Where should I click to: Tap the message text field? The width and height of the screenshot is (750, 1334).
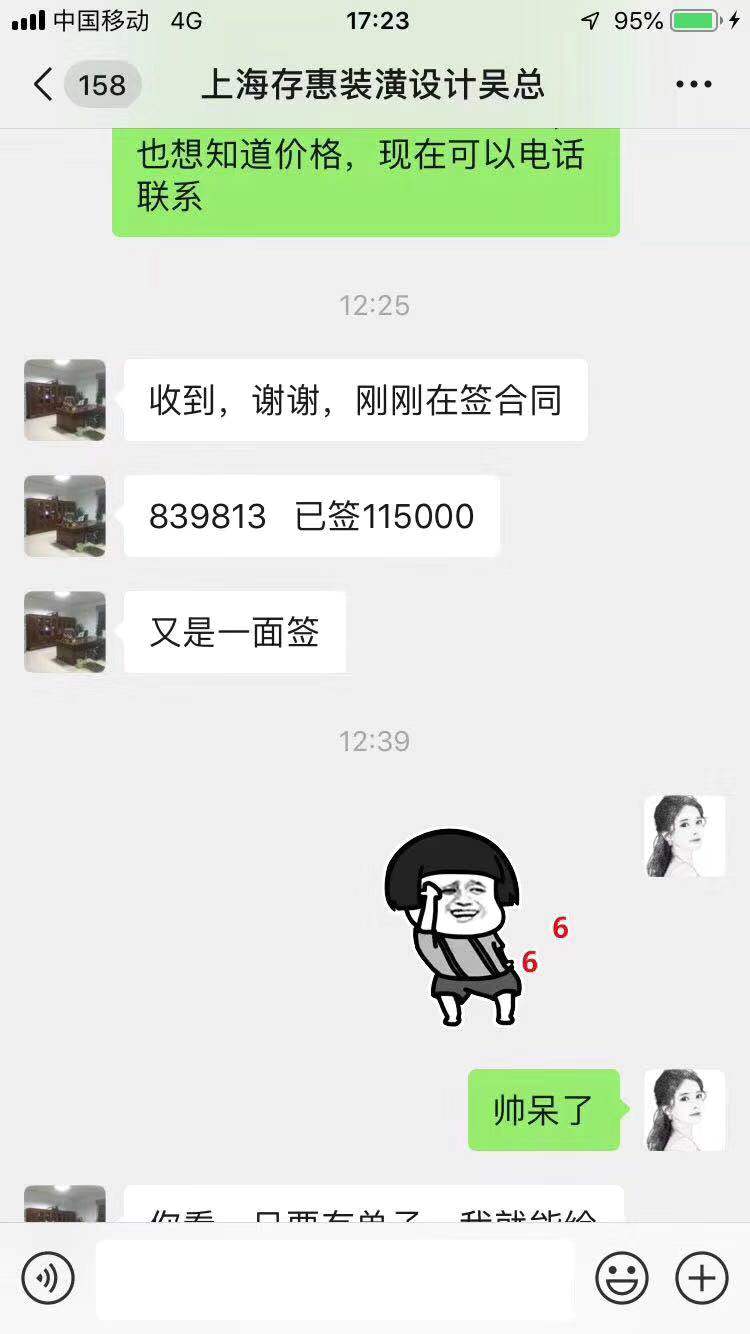335,1278
